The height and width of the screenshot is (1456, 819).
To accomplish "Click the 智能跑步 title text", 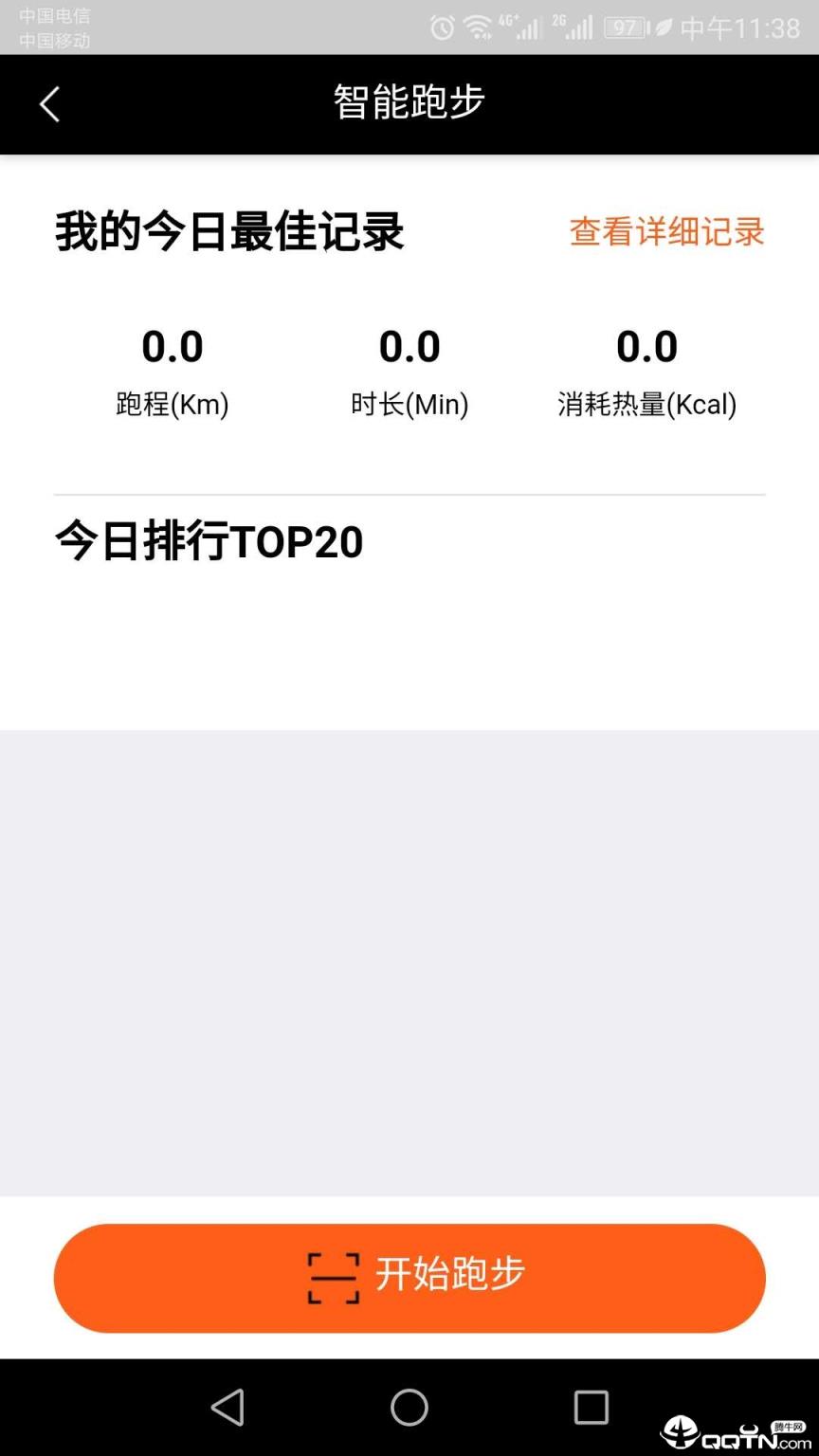I will [409, 102].
